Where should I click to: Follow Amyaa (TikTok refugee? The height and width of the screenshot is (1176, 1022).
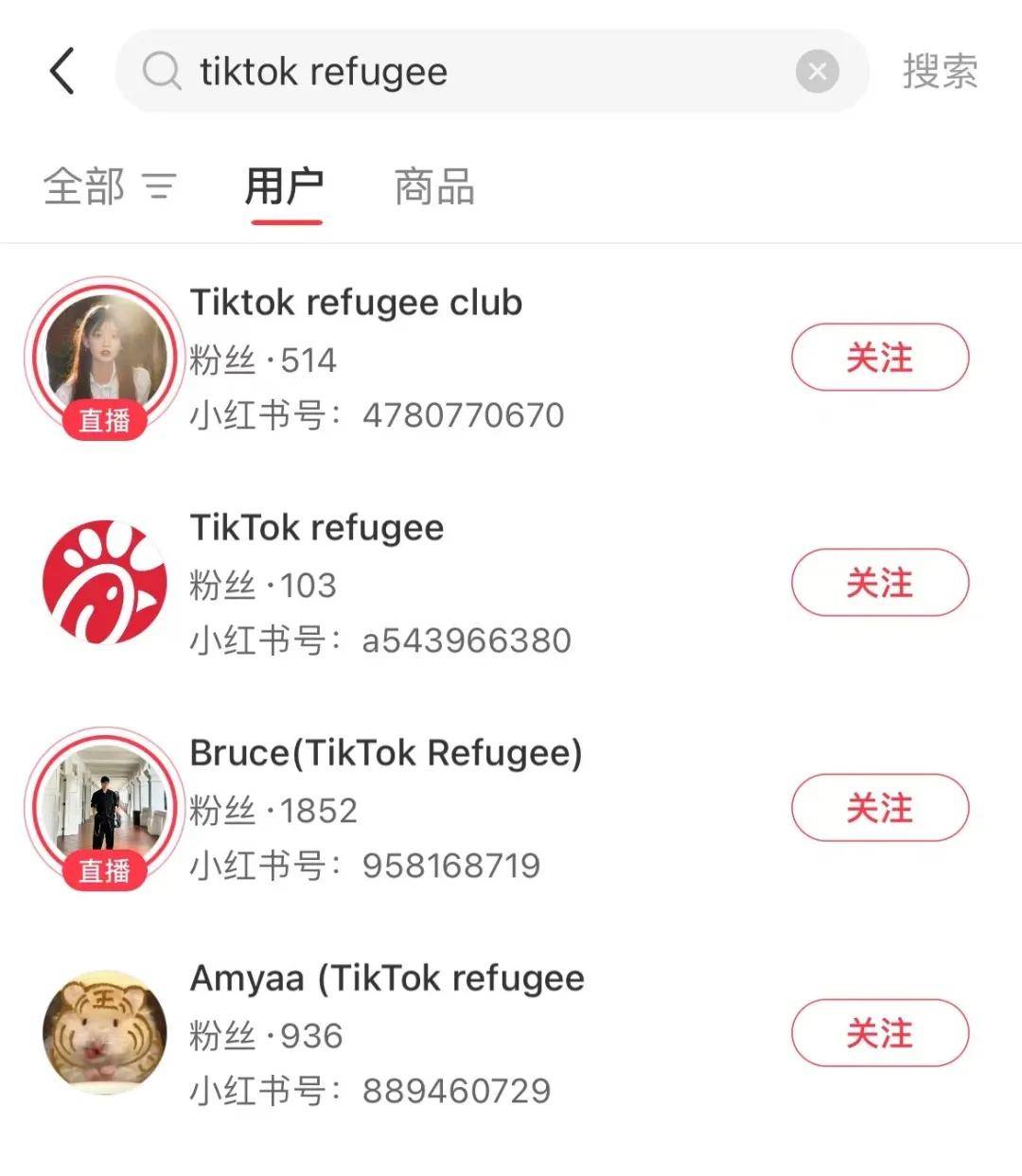pos(879,1033)
